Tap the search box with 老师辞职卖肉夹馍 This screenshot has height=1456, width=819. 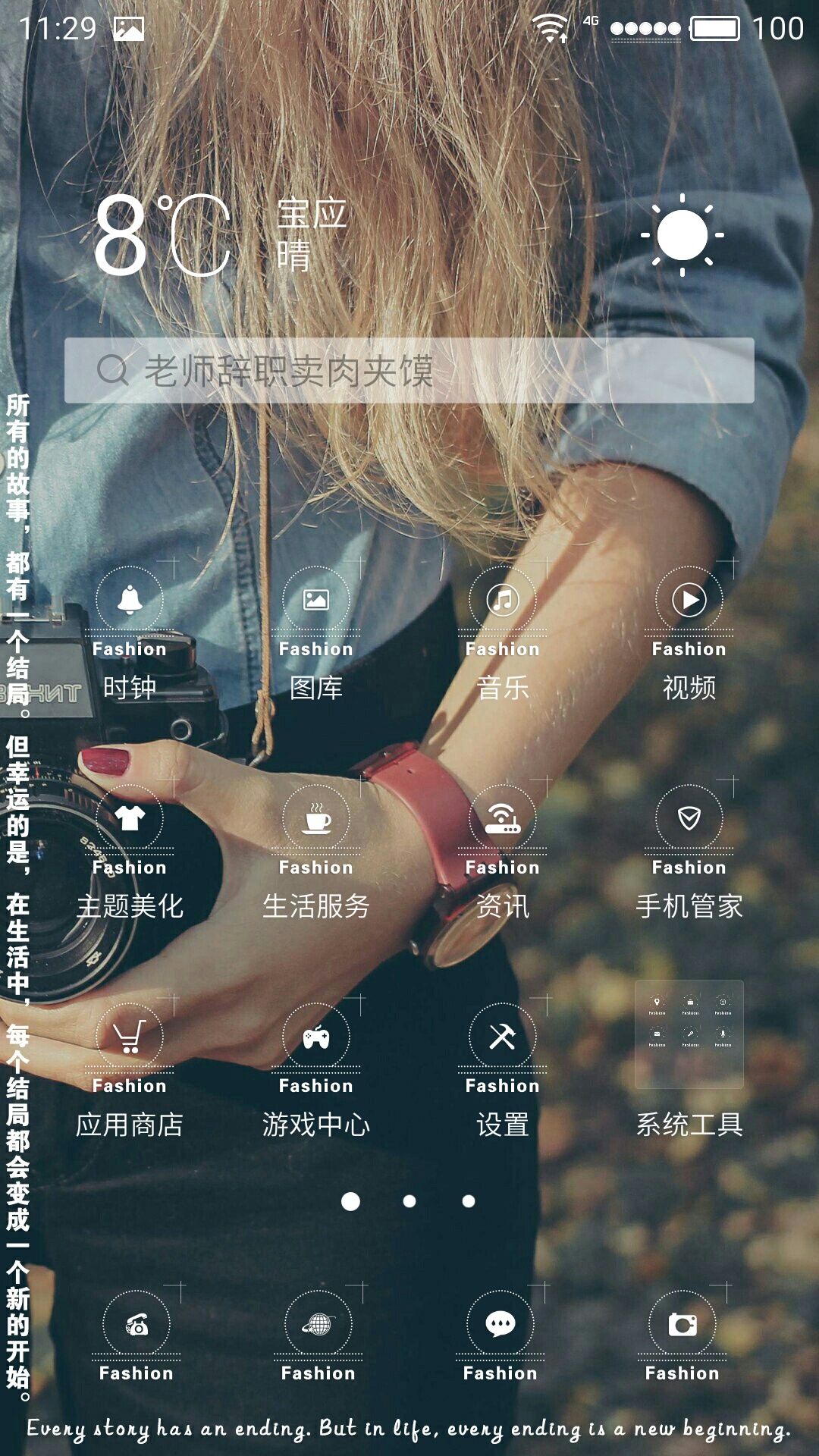click(x=409, y=370)
